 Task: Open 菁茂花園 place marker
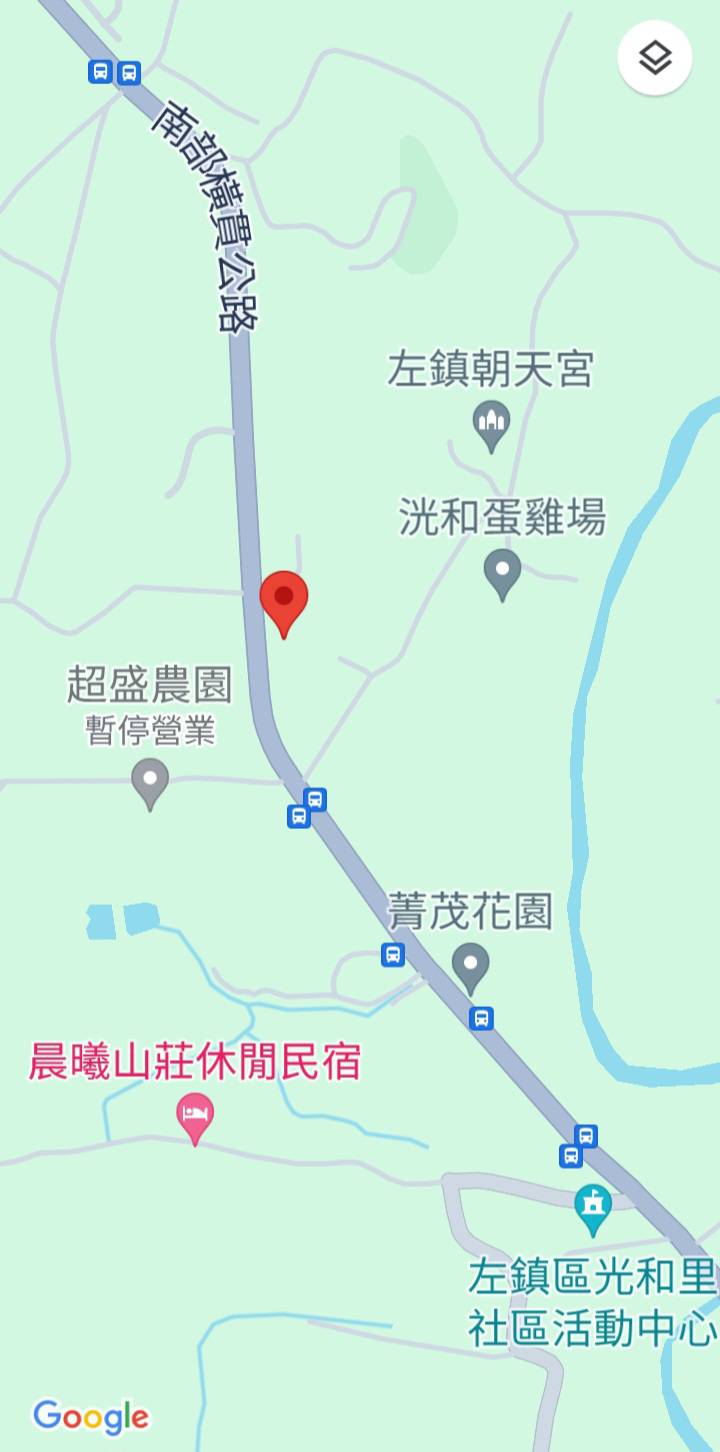tap(470, 965)
